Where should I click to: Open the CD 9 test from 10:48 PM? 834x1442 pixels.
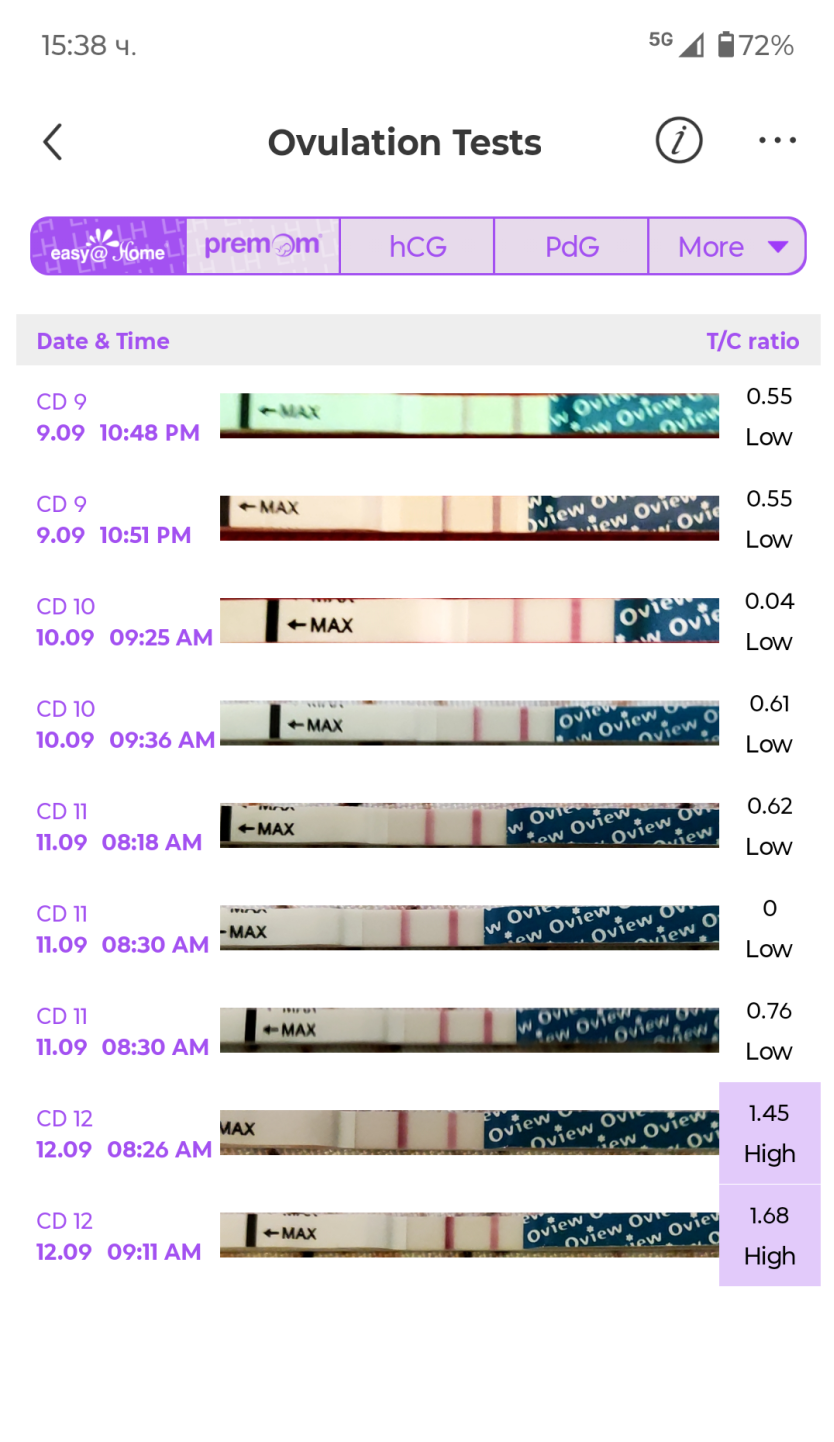click(417, 416)
